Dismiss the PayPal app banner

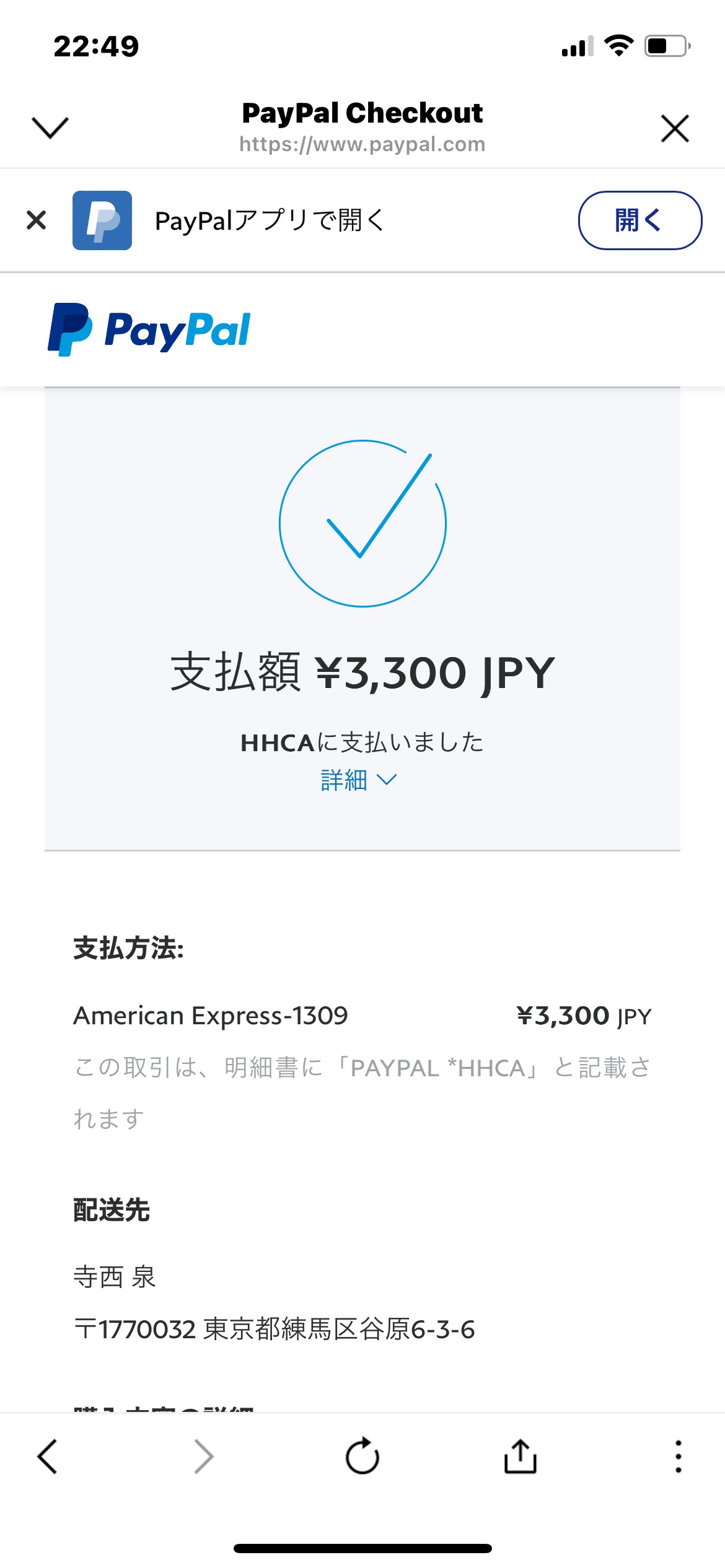(x=37, y=220)
